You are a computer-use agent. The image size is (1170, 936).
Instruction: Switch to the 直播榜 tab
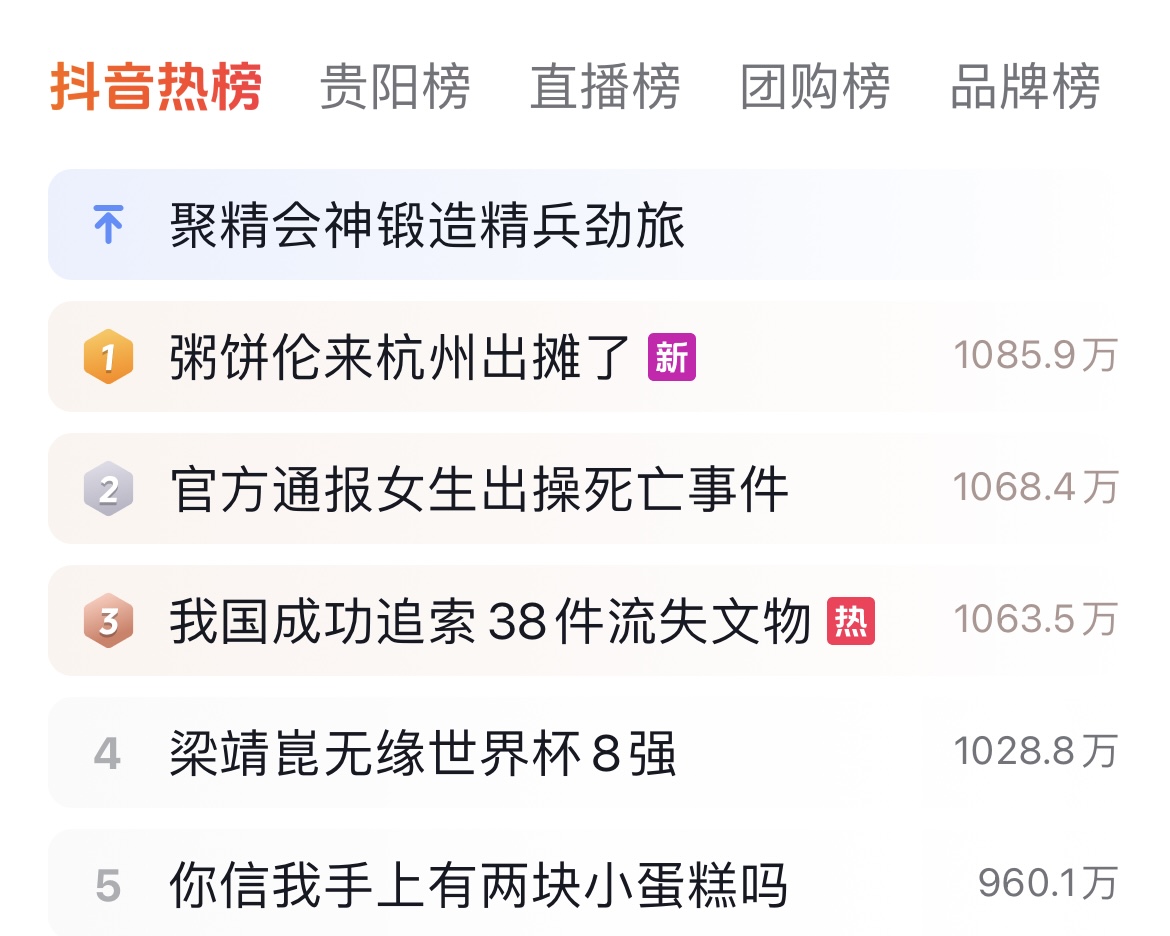(605, 87)
